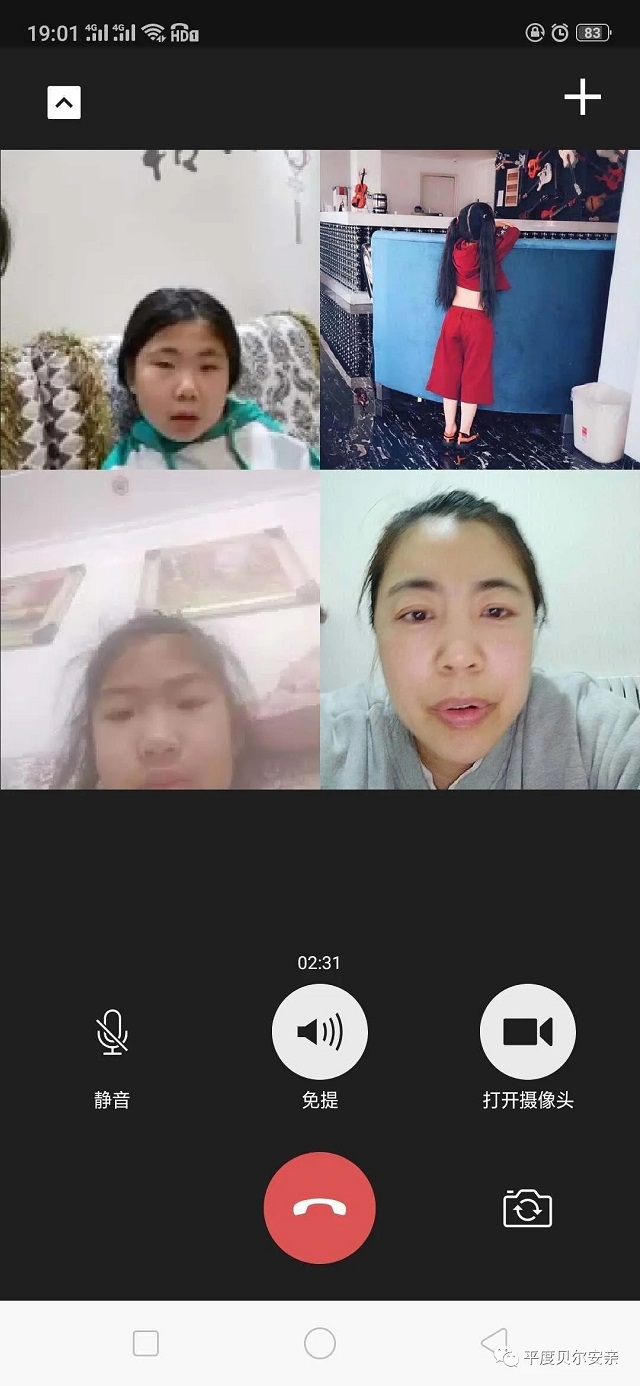Add another participant with the plus icon
The image size is (640, 1386).
click(x=582, y=98)
